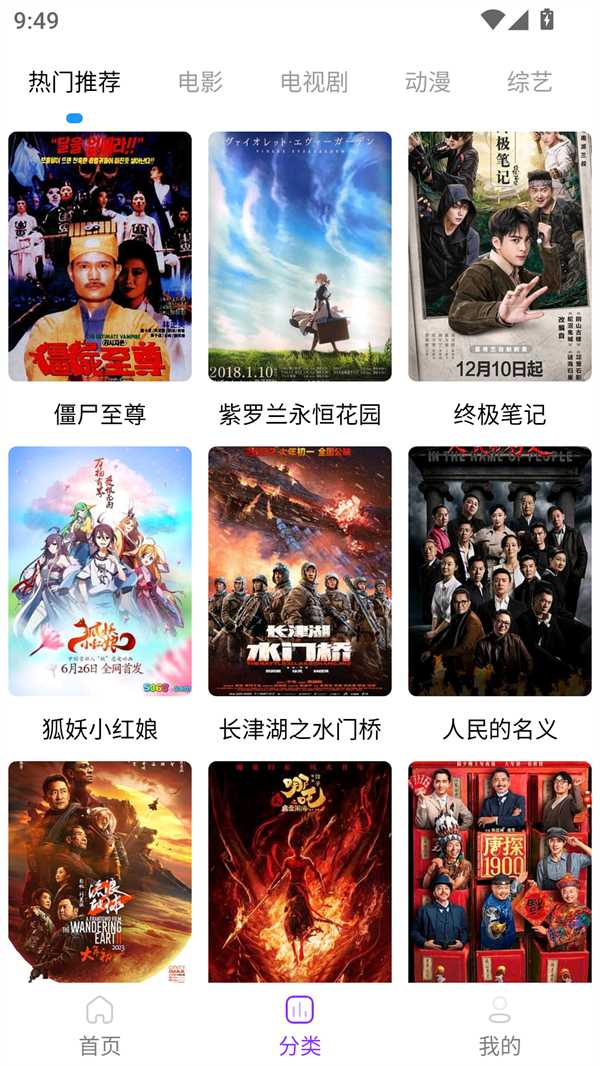Open the 狐妖小红娘 anime card
Screen dimensions: 600x1066
[x=100, y=571]
